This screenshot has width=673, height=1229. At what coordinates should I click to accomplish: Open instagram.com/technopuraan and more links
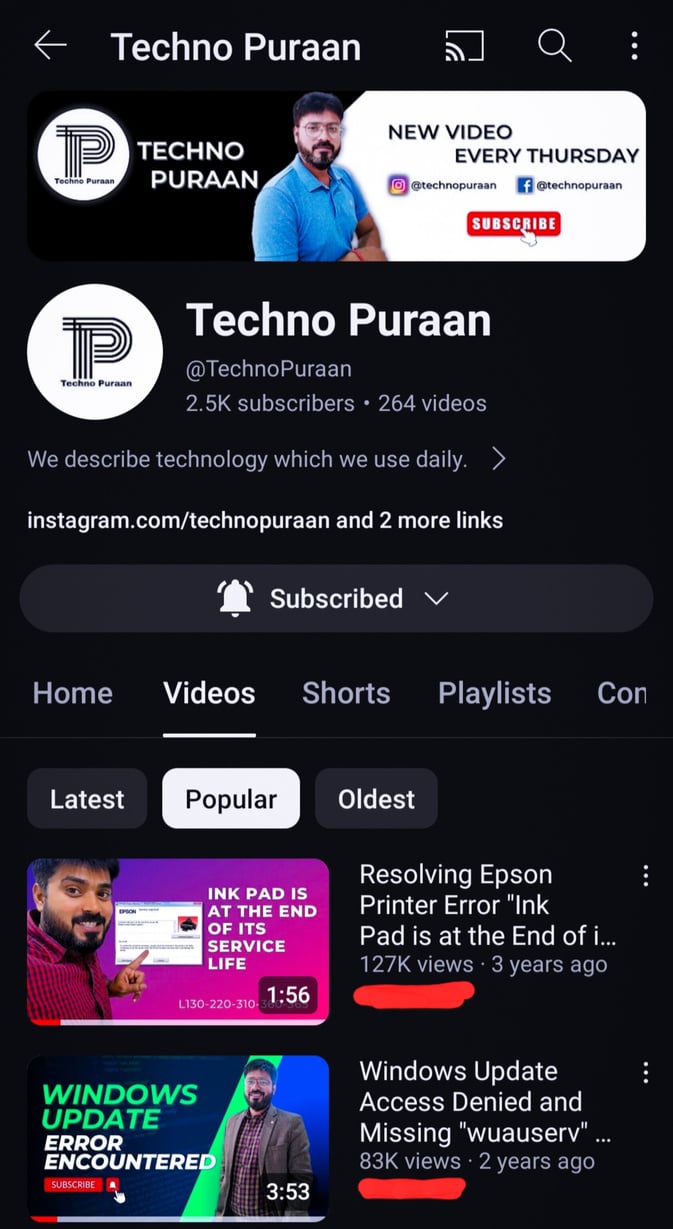[x=265, y=520]
